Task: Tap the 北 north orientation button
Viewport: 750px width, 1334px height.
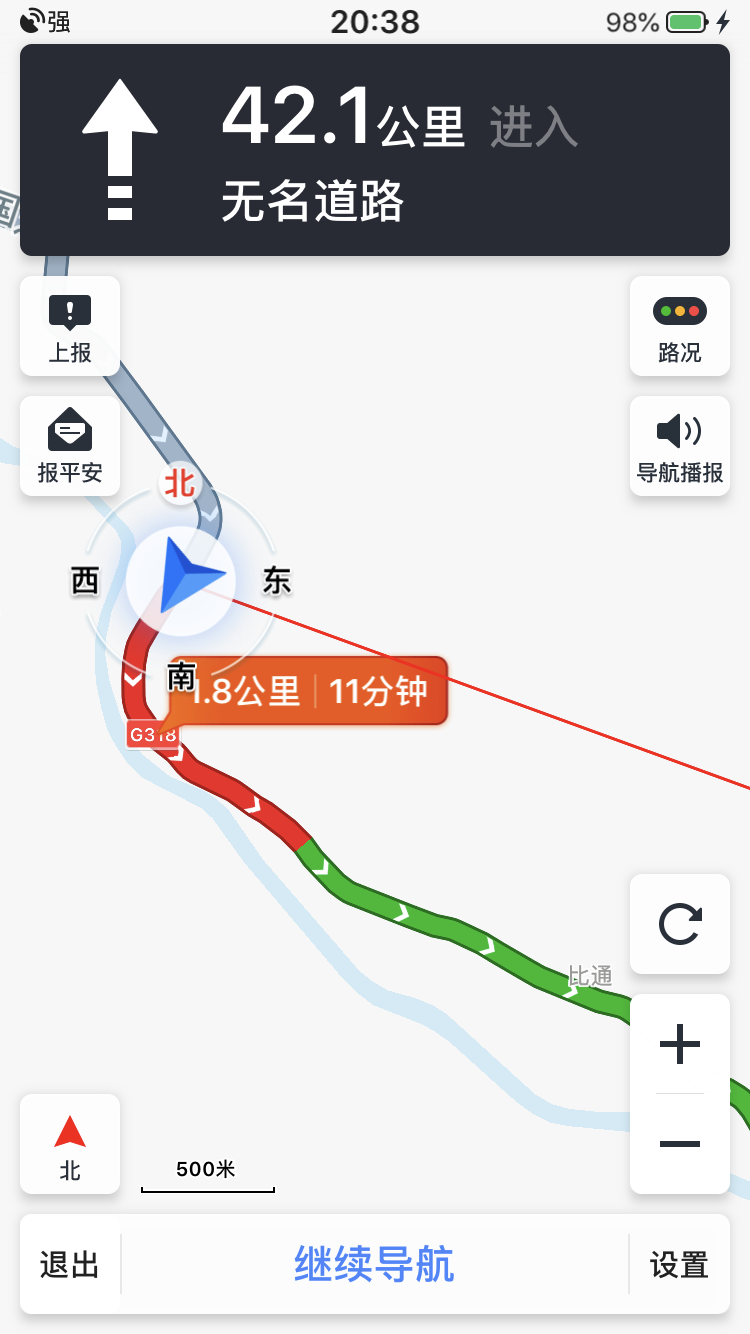Action: (x=70, y=1144)
